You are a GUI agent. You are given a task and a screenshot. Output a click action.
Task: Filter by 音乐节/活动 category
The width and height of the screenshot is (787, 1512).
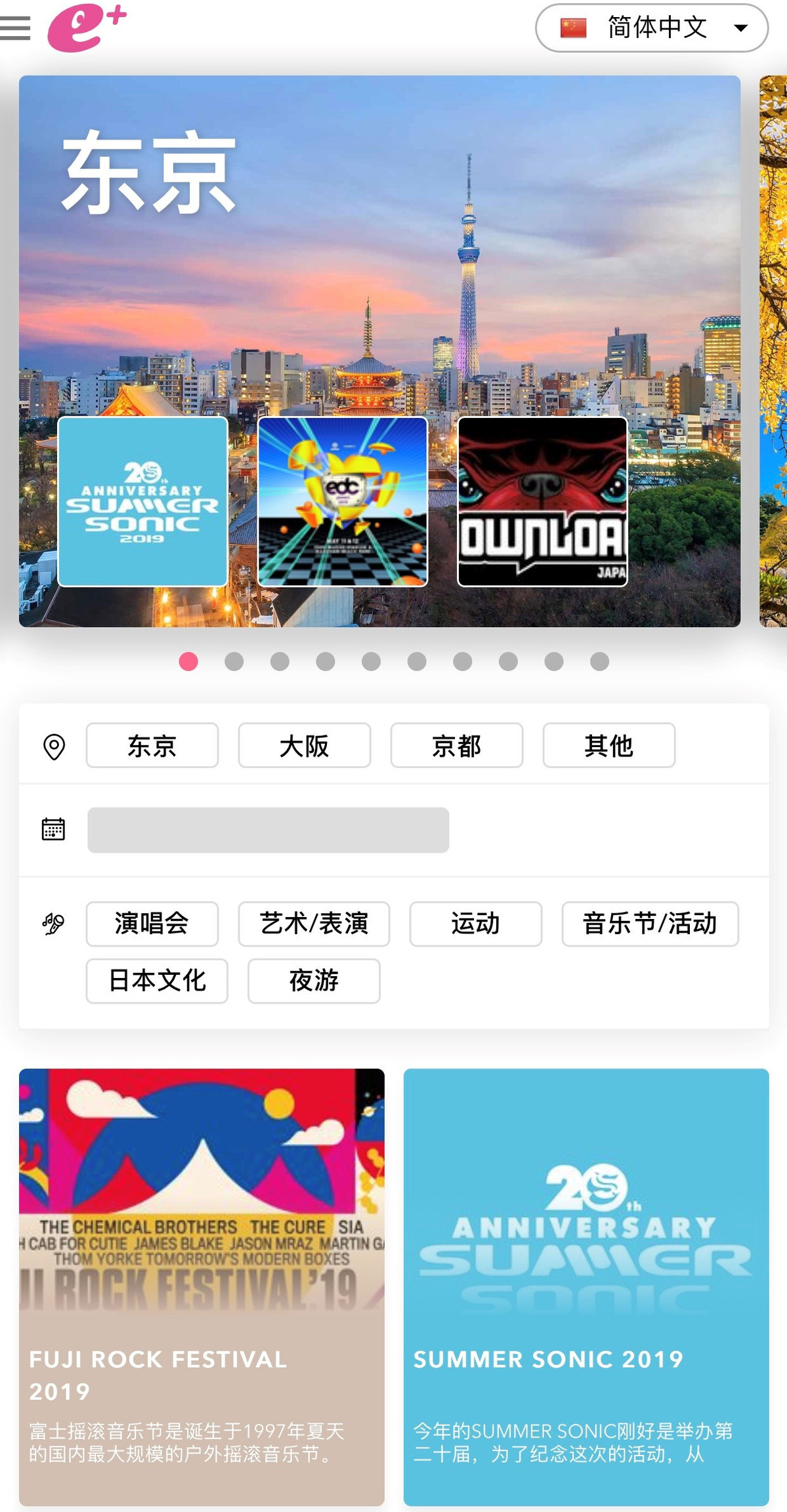click(x=650, y=924)
